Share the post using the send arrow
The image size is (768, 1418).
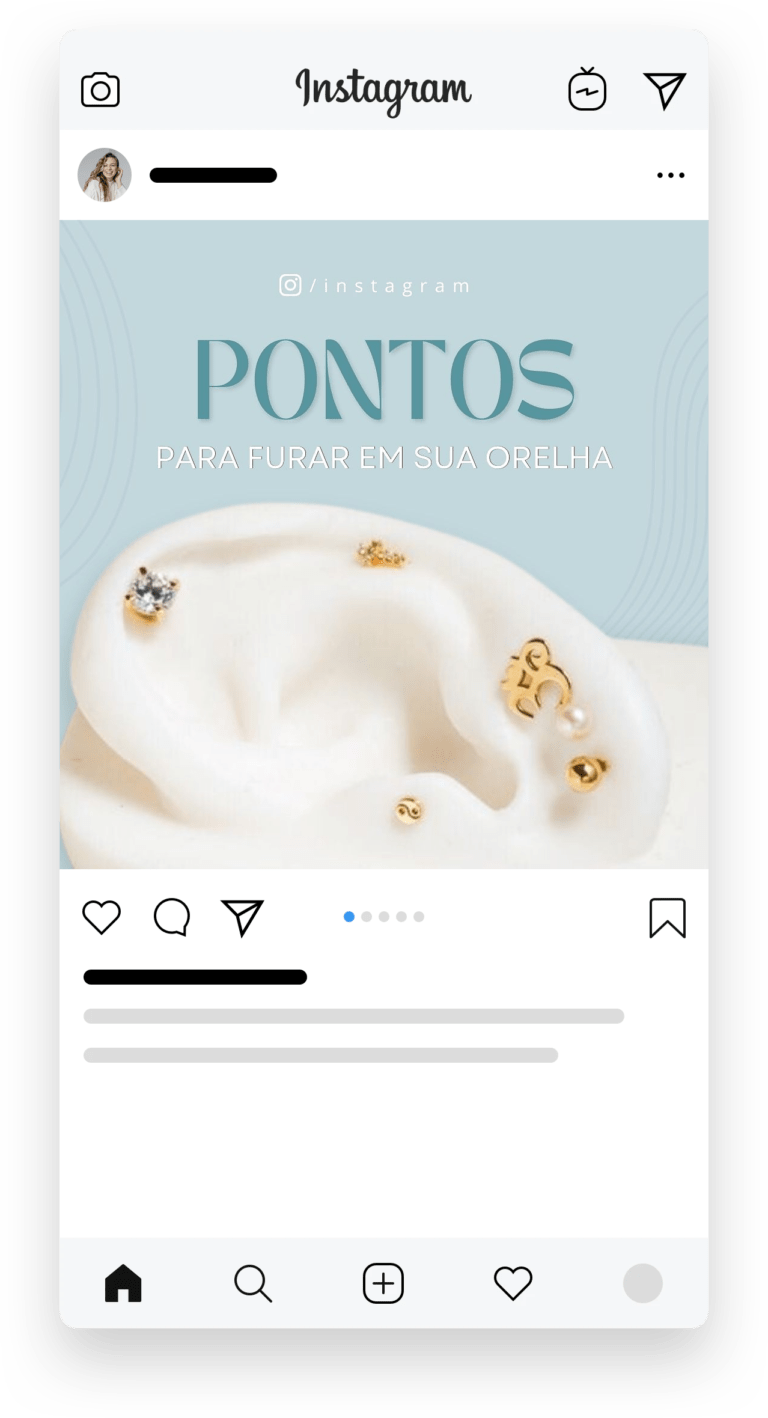[243, 916]
